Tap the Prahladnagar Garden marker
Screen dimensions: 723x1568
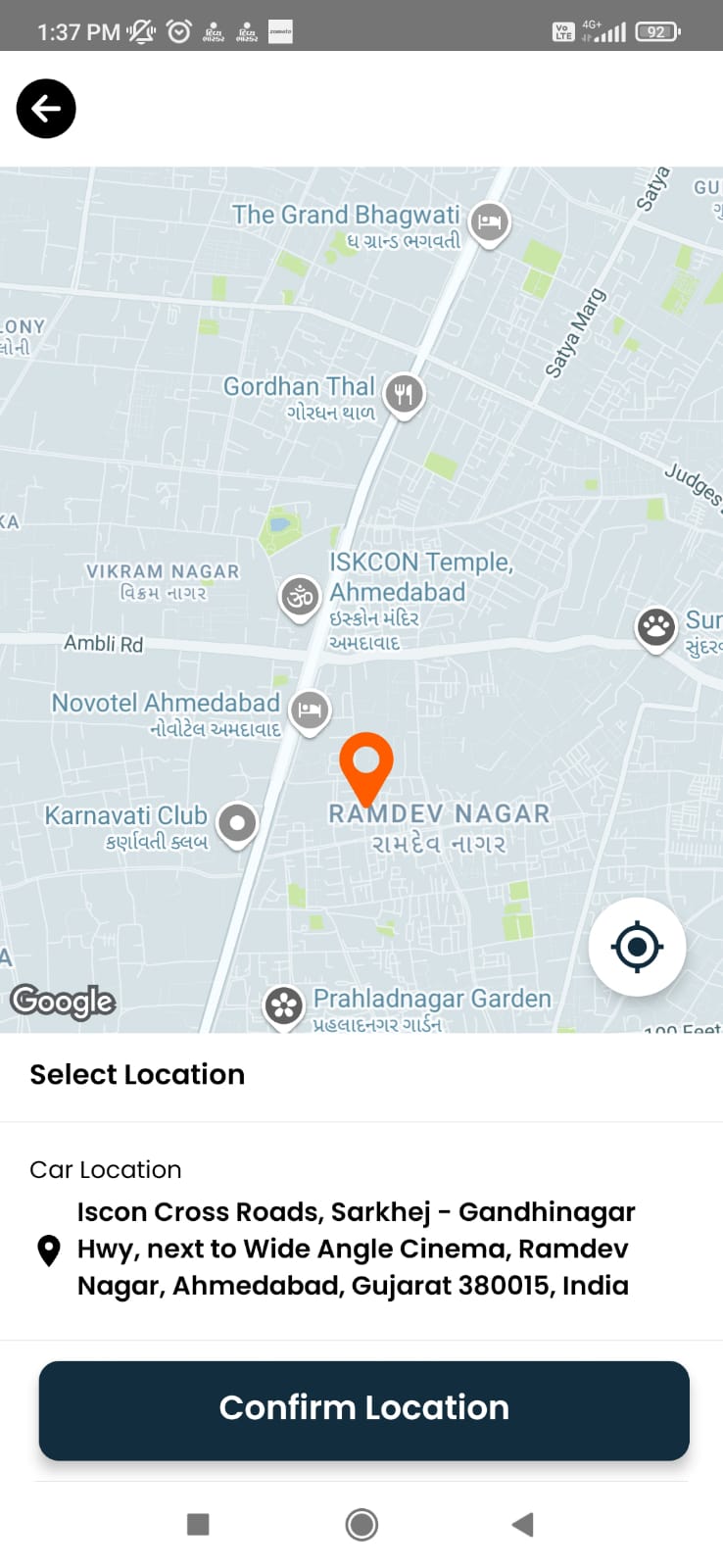(284, 1006)
